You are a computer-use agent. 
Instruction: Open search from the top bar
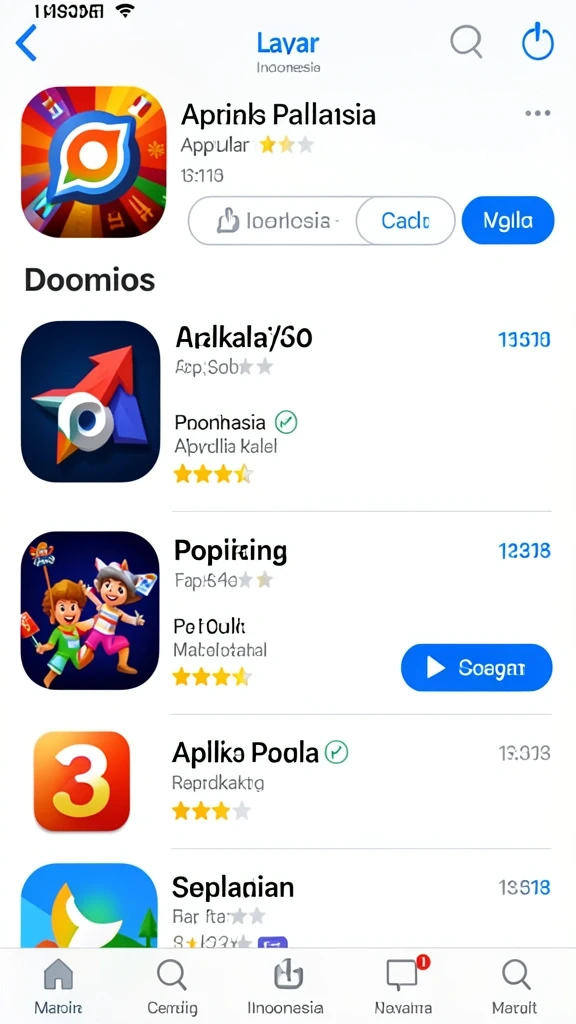(466, 42)
